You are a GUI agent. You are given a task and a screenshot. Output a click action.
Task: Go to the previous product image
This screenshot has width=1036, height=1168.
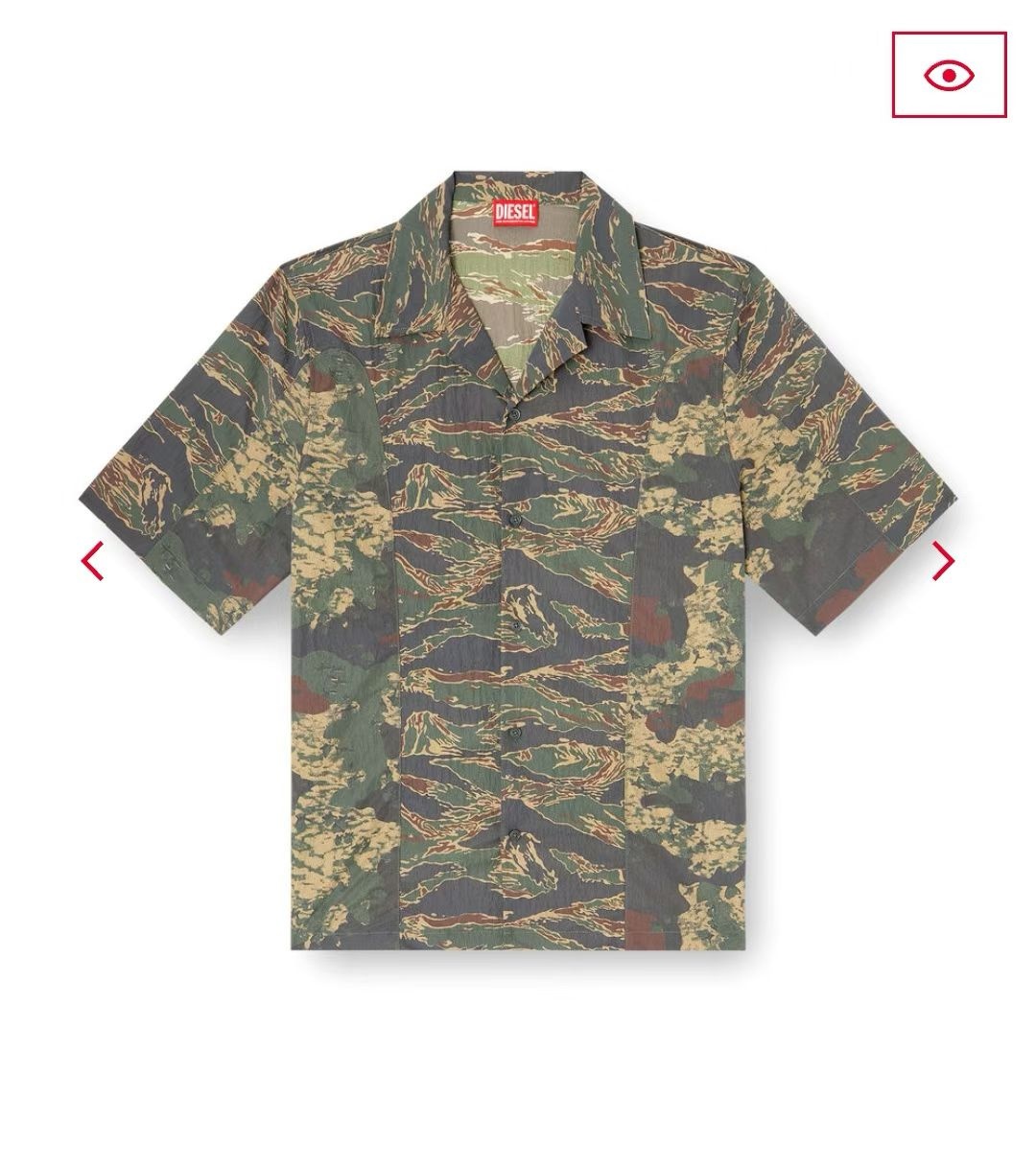(93, 562)
